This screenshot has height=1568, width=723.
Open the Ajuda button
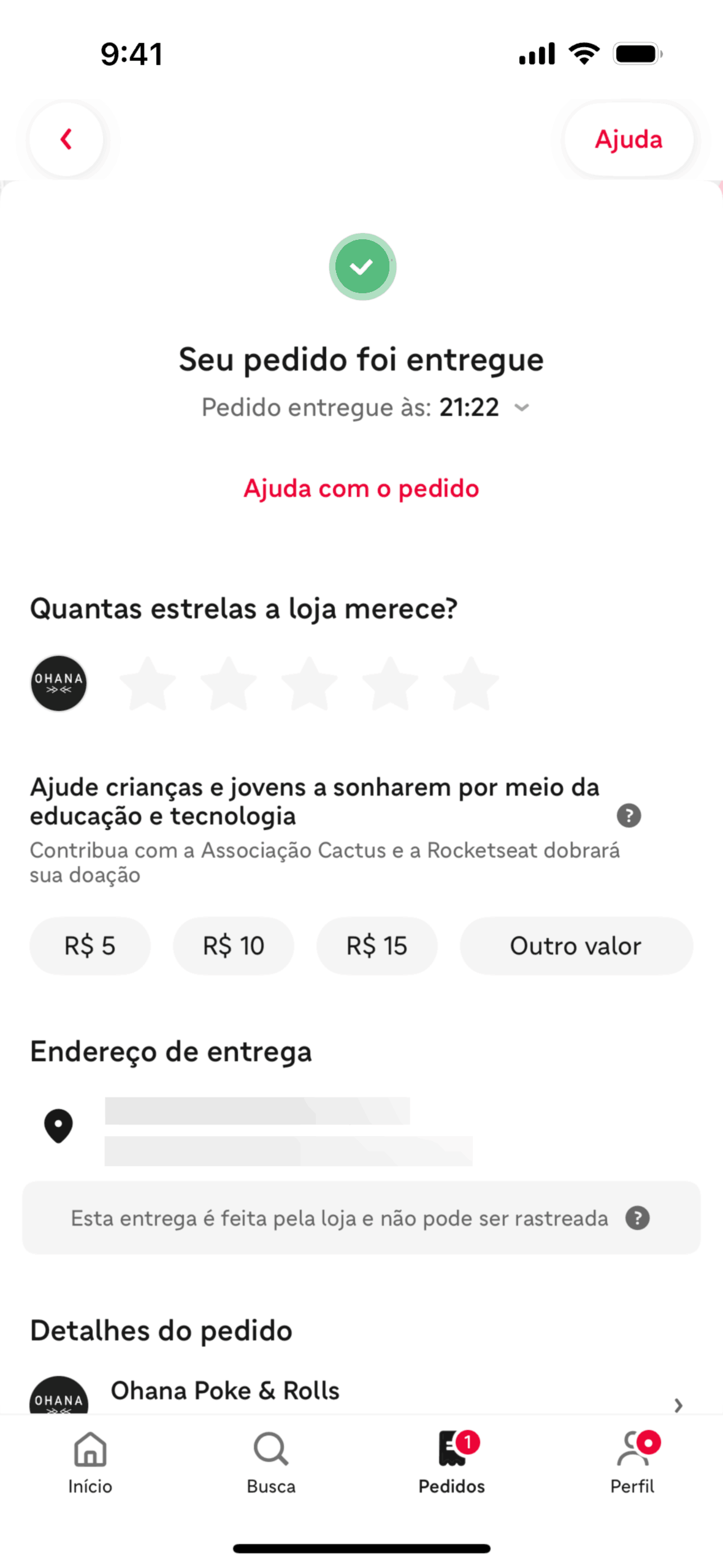click(629, 139)
